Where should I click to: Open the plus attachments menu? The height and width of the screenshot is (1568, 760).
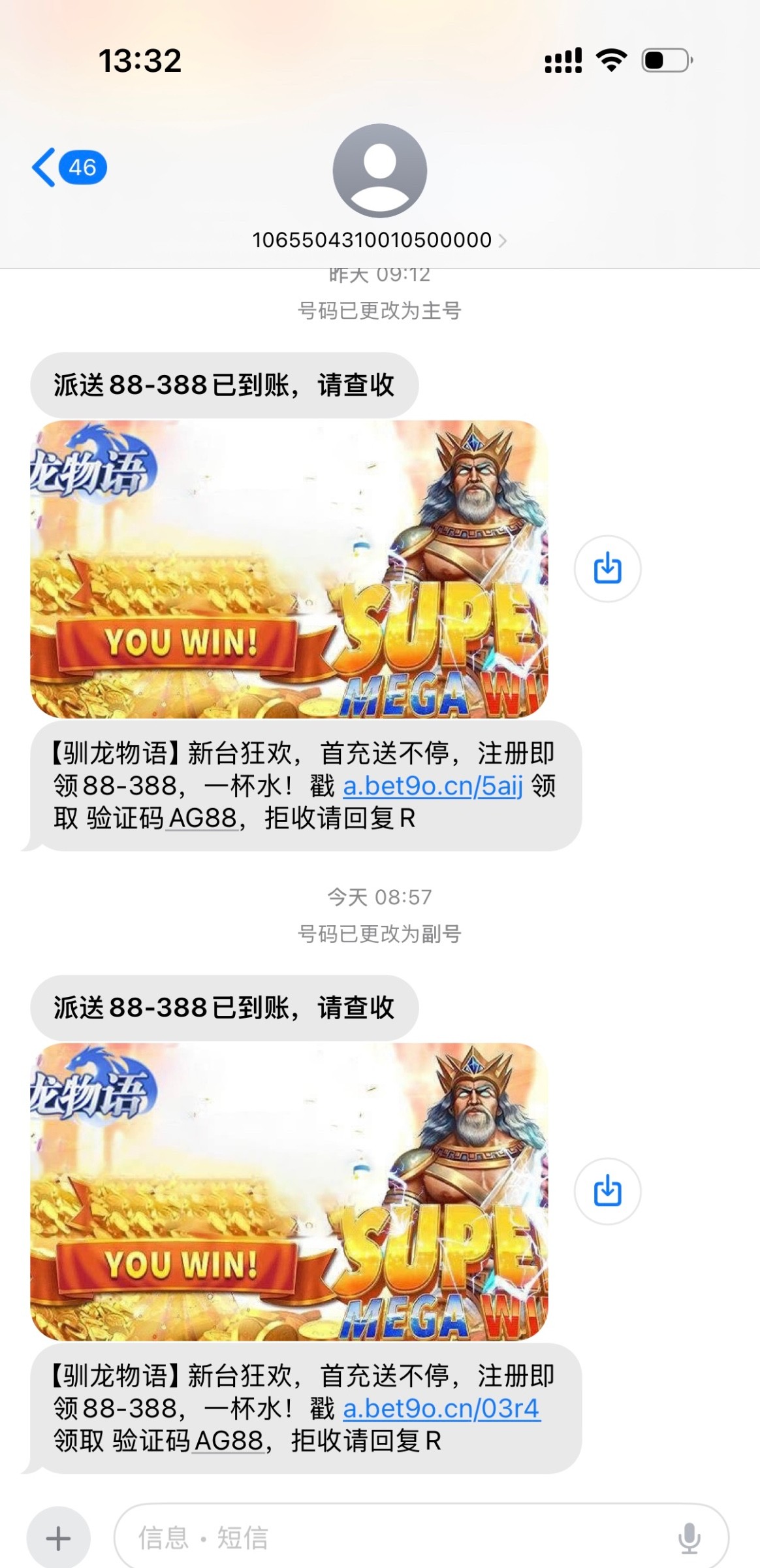click(x=58, y=1538)
